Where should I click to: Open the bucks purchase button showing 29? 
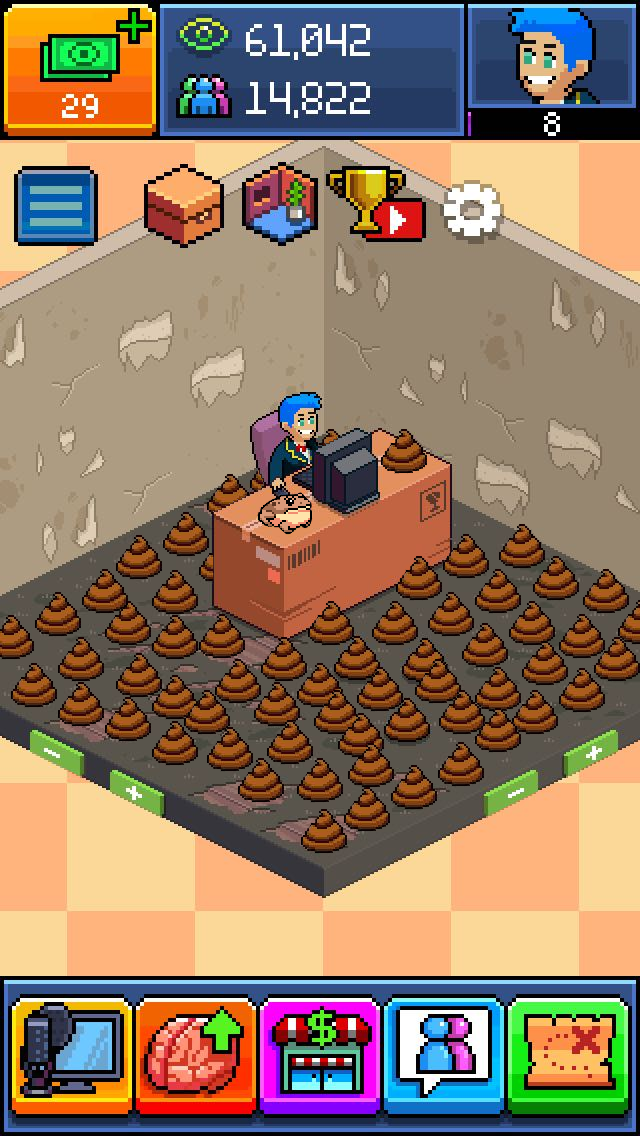click(x=80, y=68)
